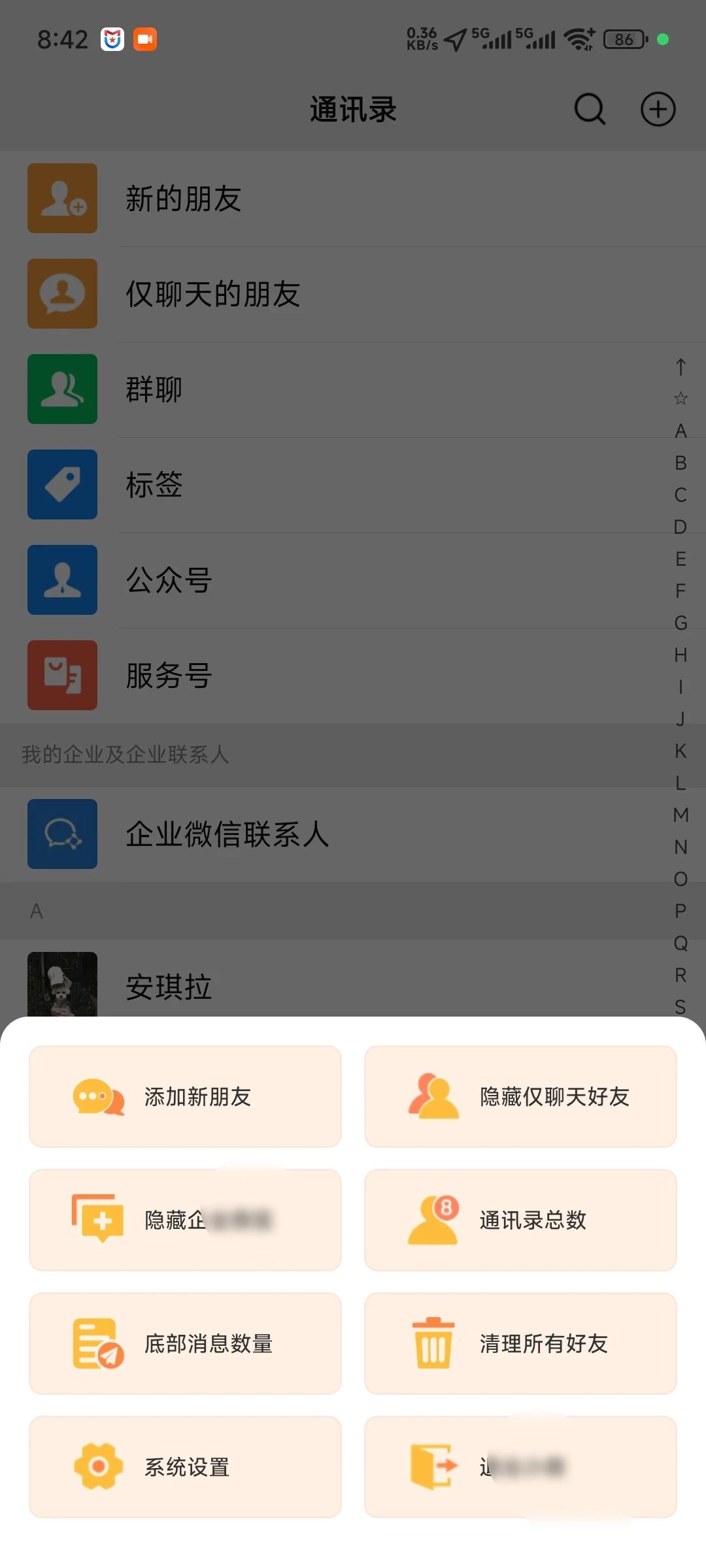Open the 通讯录 tab header
The image size is (706, 1568).
click(353, 109)
